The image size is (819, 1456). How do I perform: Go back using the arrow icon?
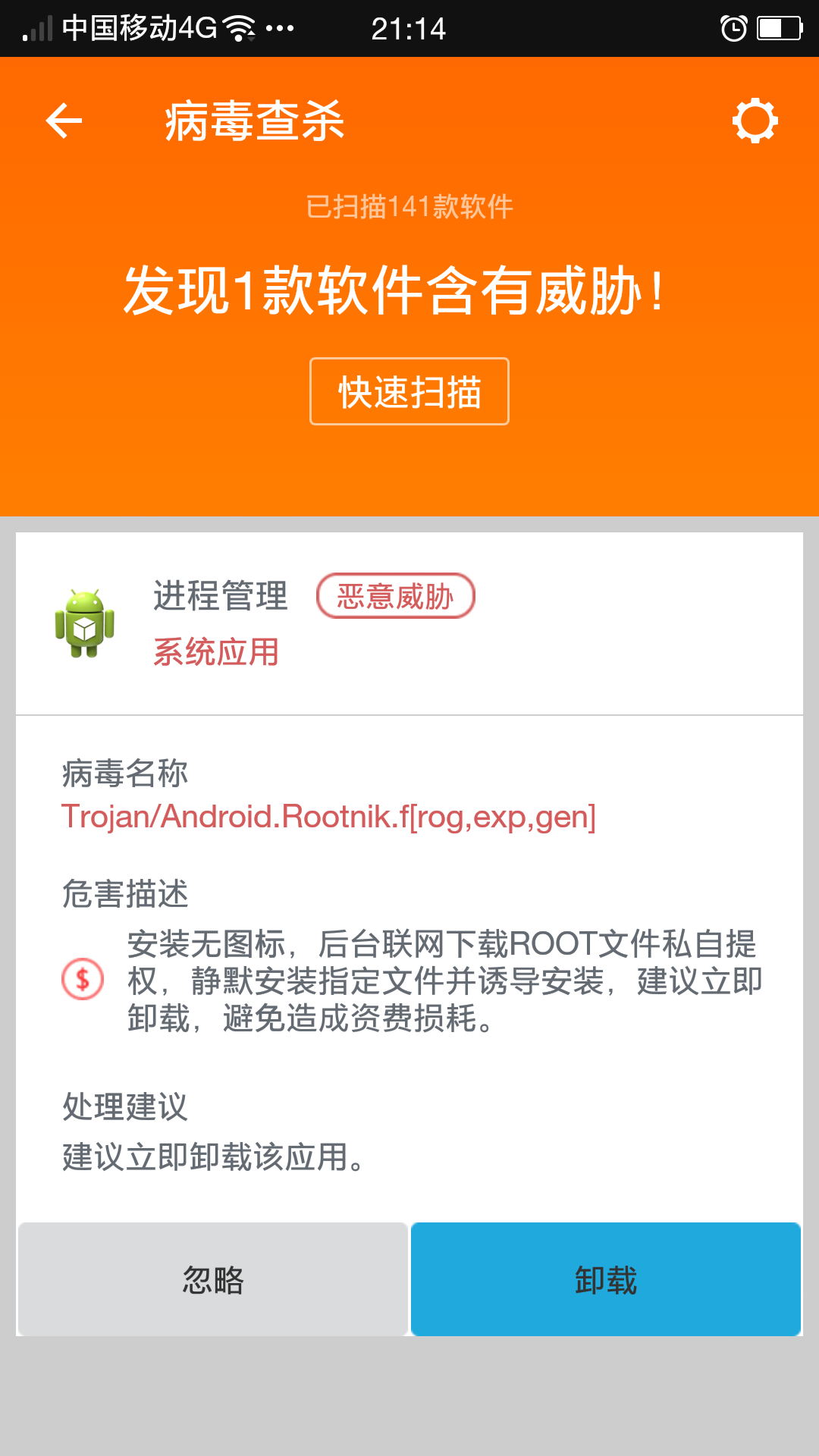point(64,121)
